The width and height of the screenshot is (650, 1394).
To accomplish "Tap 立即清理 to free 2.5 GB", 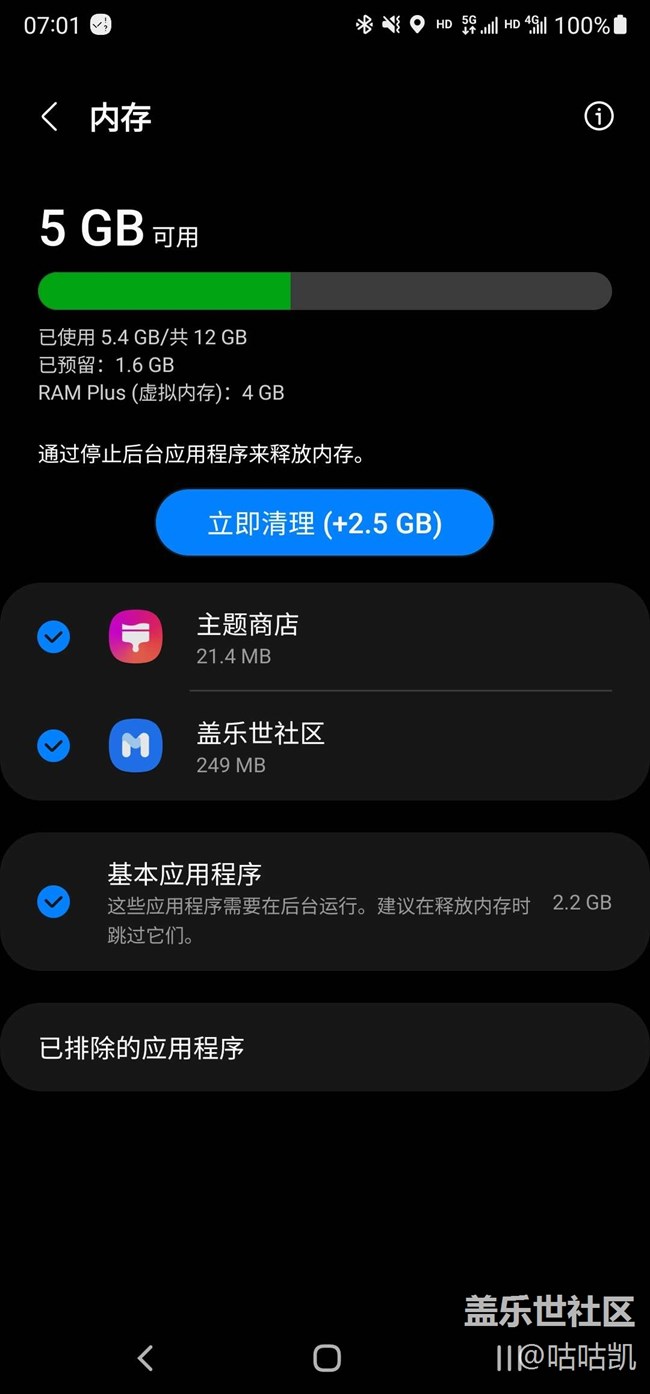I will pos(324,522).
